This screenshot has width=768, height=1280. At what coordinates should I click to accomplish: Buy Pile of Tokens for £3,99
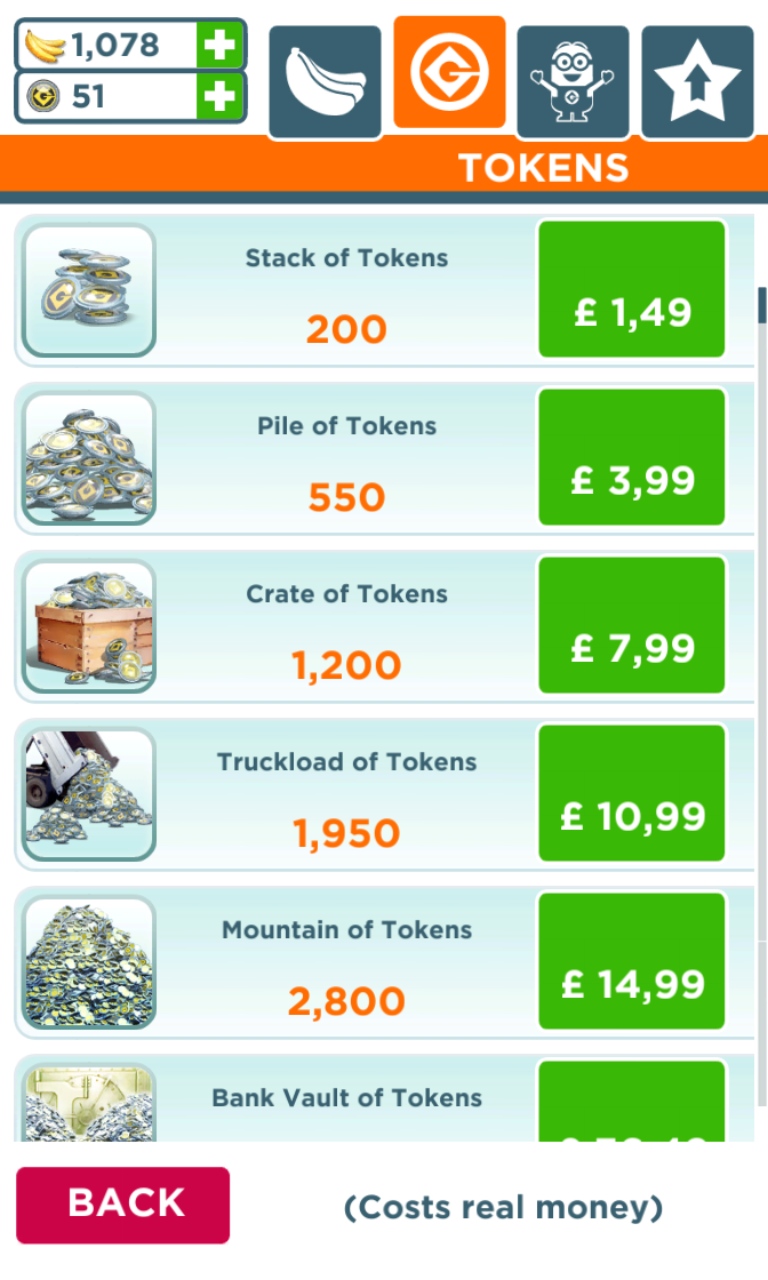(631, 457)
